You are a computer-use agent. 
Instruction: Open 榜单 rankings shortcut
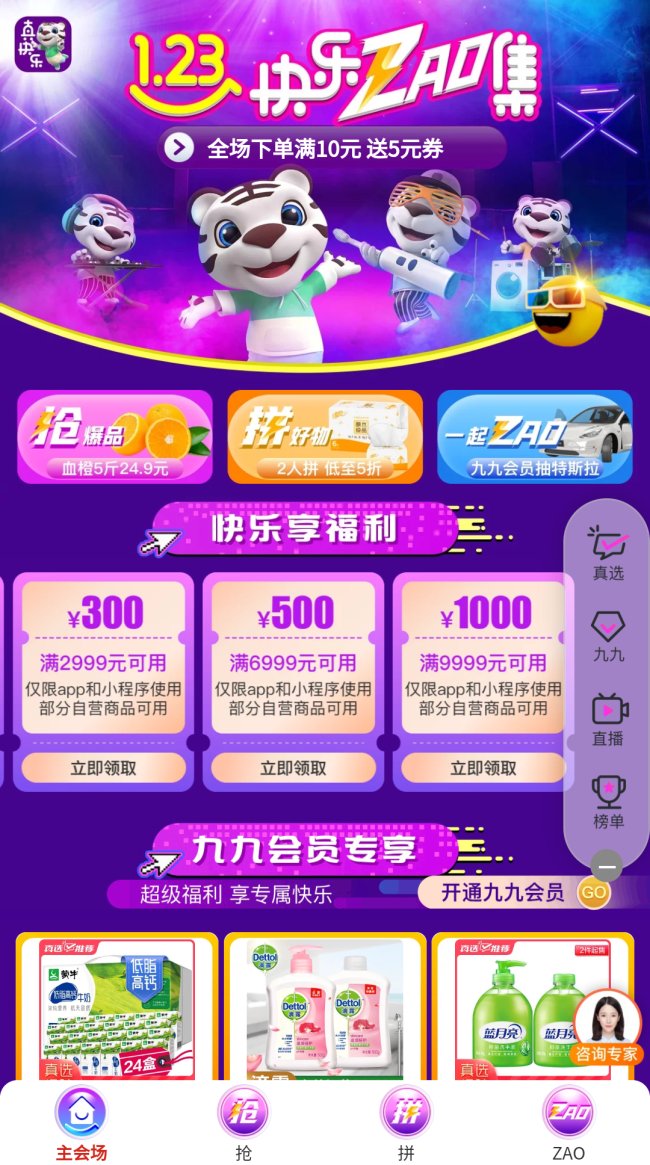tap(608, 802)
